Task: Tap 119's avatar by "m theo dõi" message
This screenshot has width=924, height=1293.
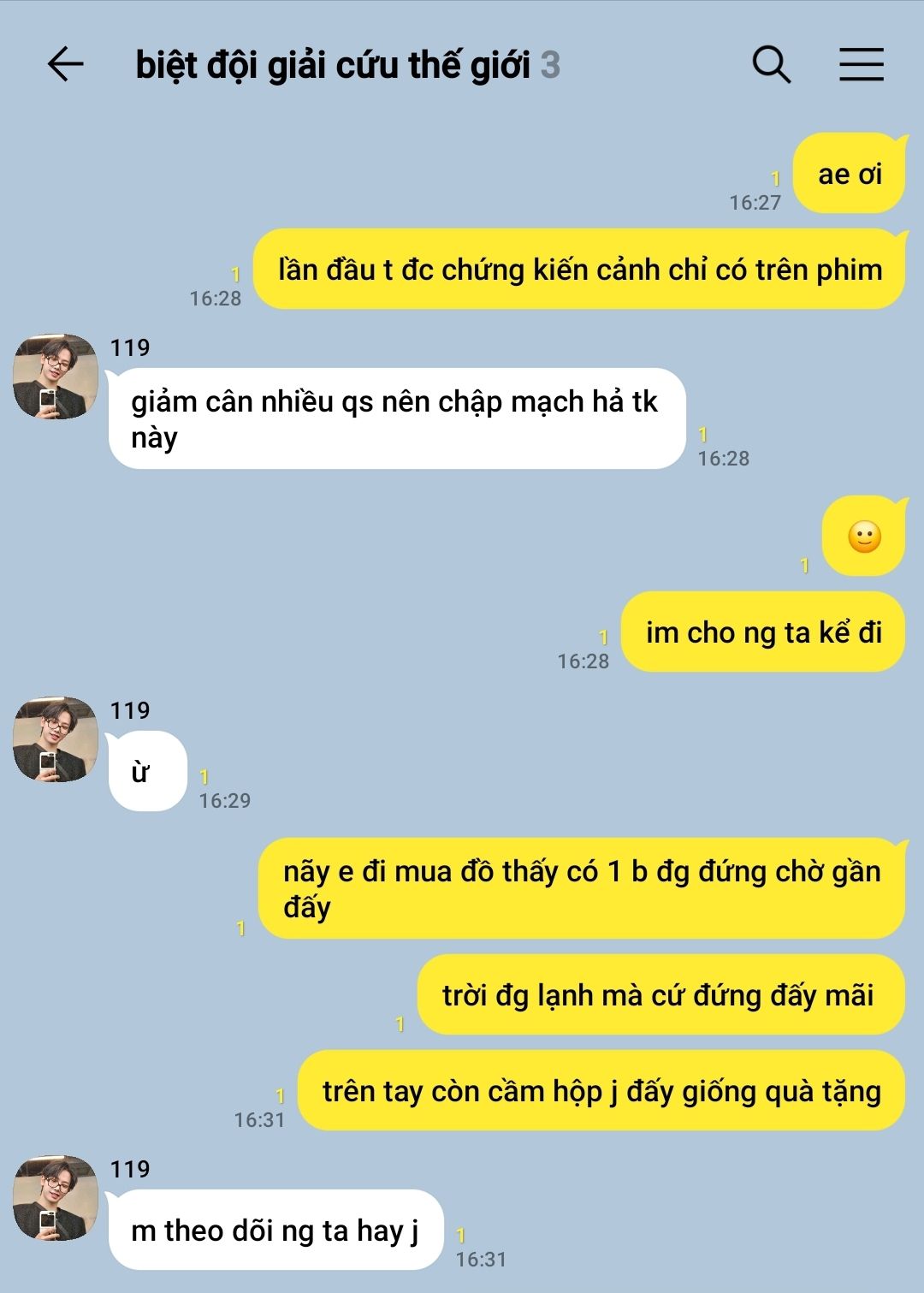Action: click(x=56, y=1198)
